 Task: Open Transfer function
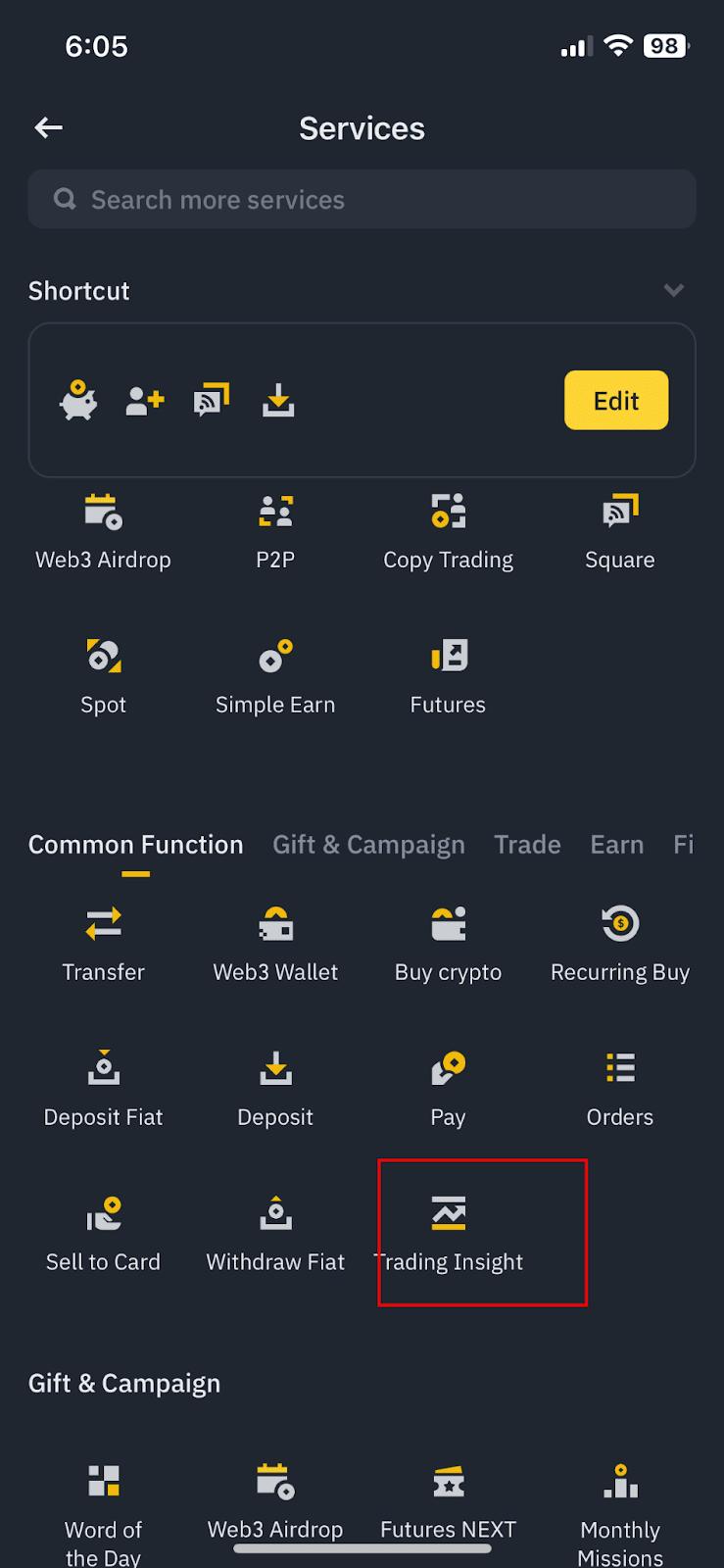click(103, 944)
